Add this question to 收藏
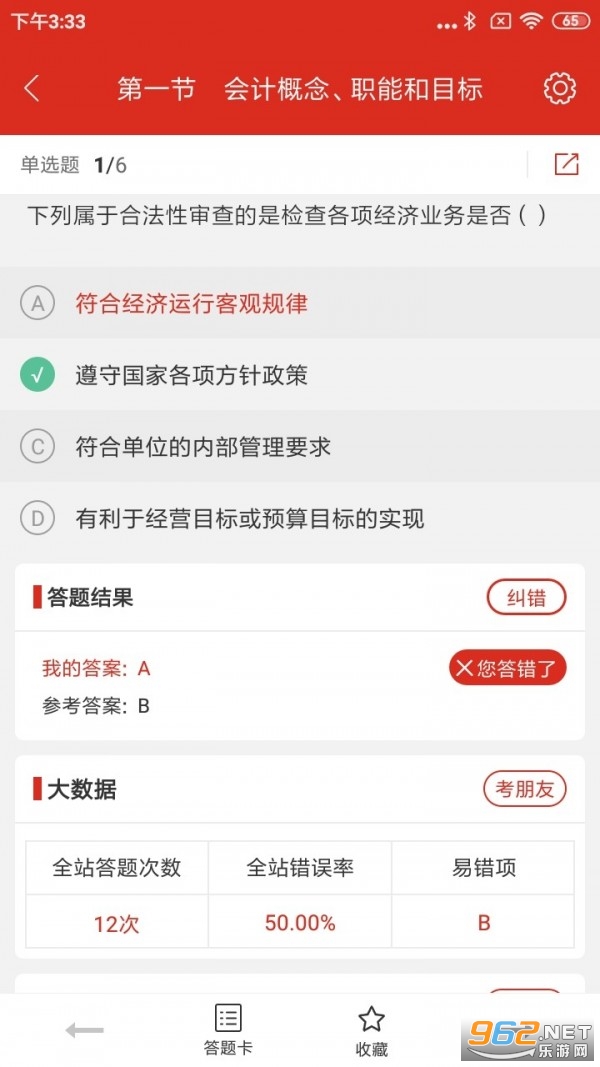 (x=371, y=1030)
